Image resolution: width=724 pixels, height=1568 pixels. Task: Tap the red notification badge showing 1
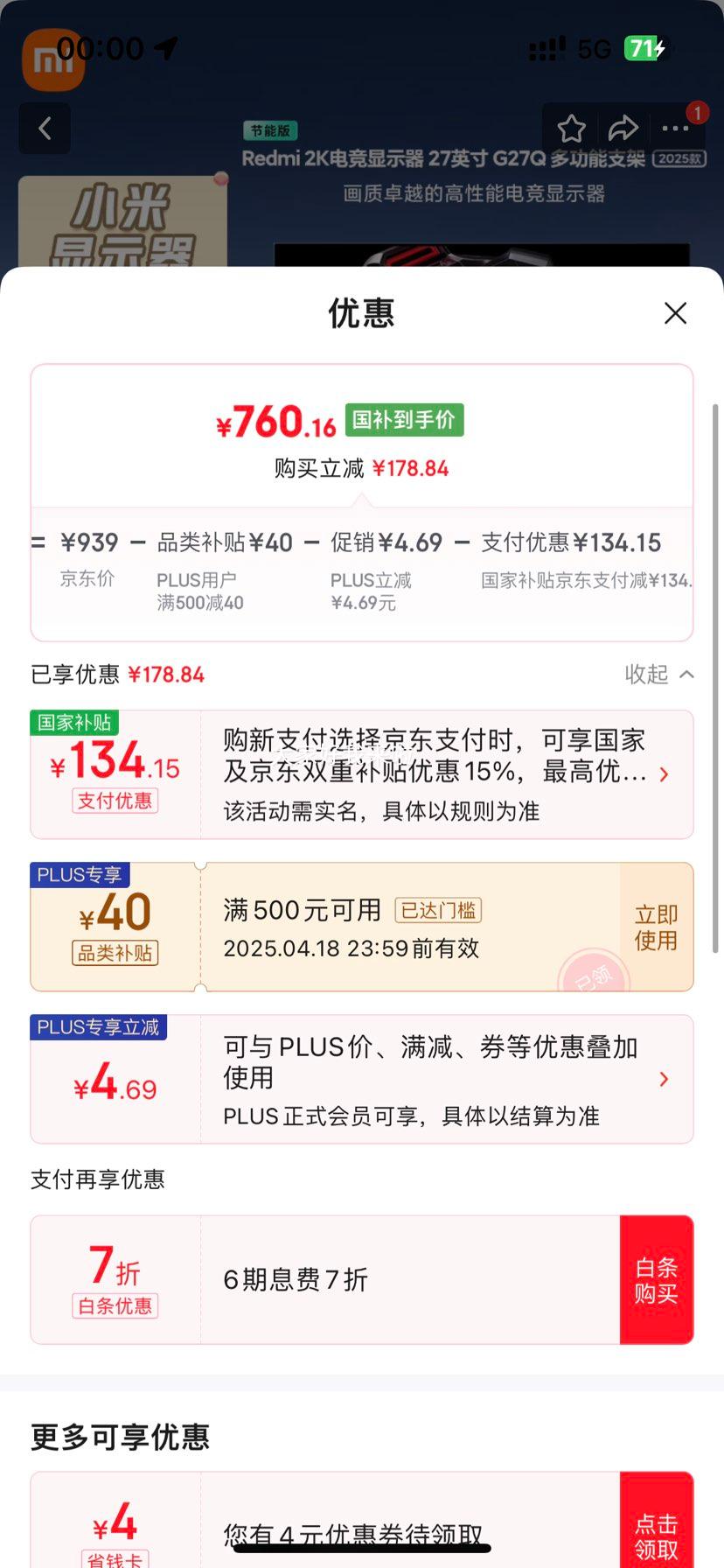pyautogui.click(x=696, y=114)
